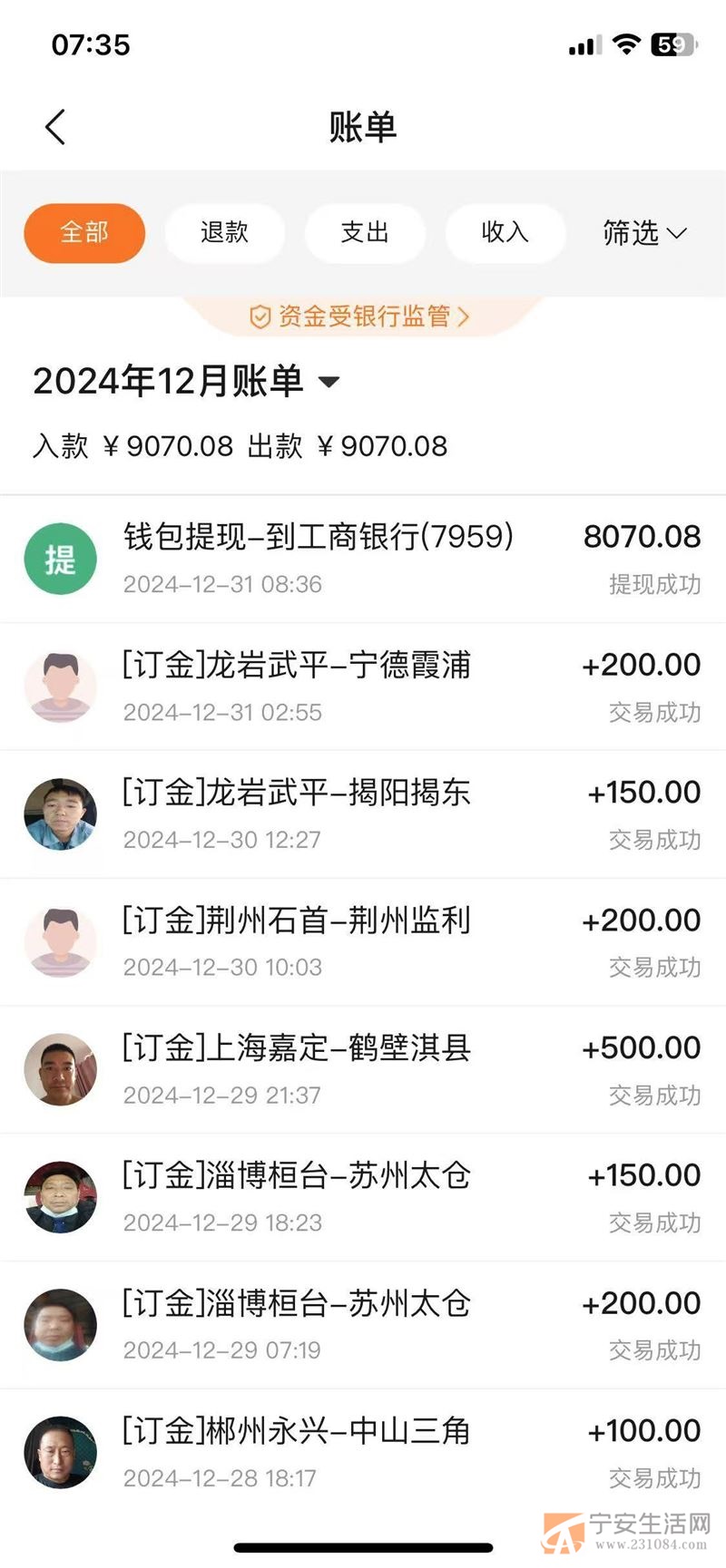
Task: Switch to the 退款 tab
Action: pyautogui.click(x=224, y=233)
